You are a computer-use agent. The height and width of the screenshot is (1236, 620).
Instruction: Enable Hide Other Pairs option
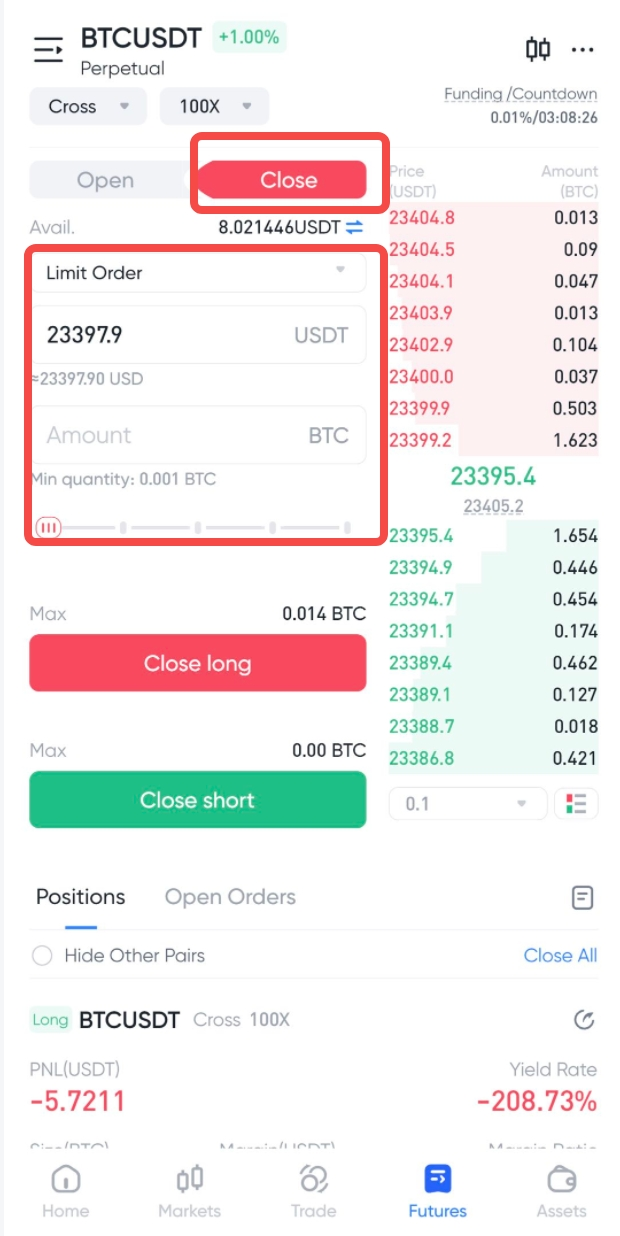coord(42,955)
